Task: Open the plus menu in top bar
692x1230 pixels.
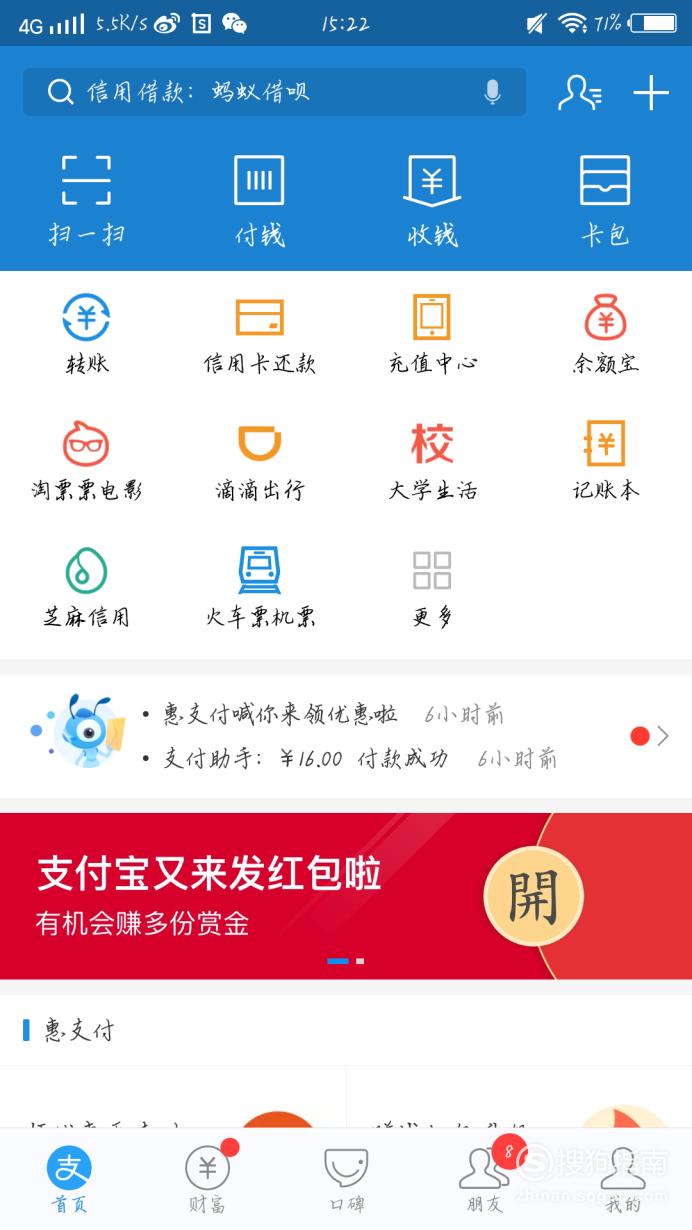Action: click(x=651, y=93)
